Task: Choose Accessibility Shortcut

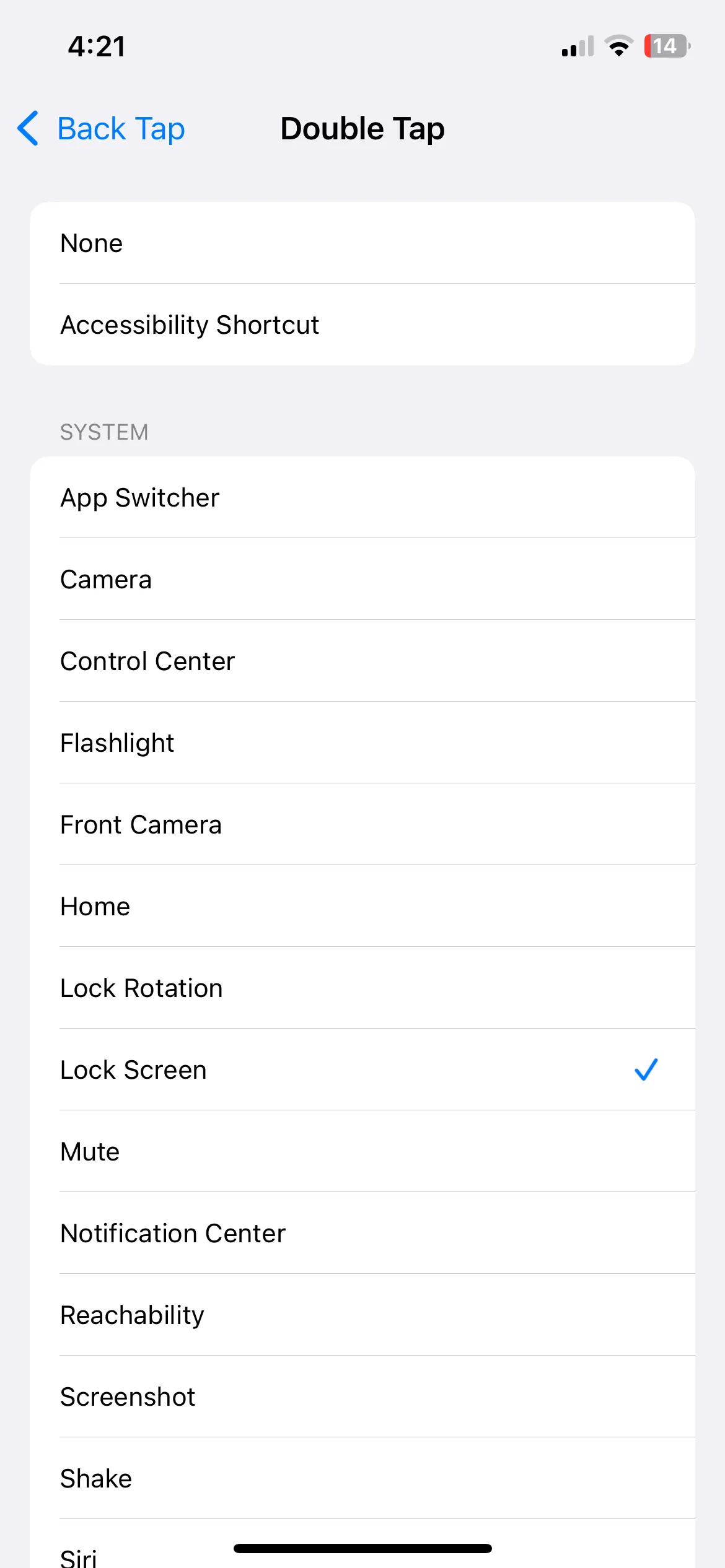Action: [362, 324]
